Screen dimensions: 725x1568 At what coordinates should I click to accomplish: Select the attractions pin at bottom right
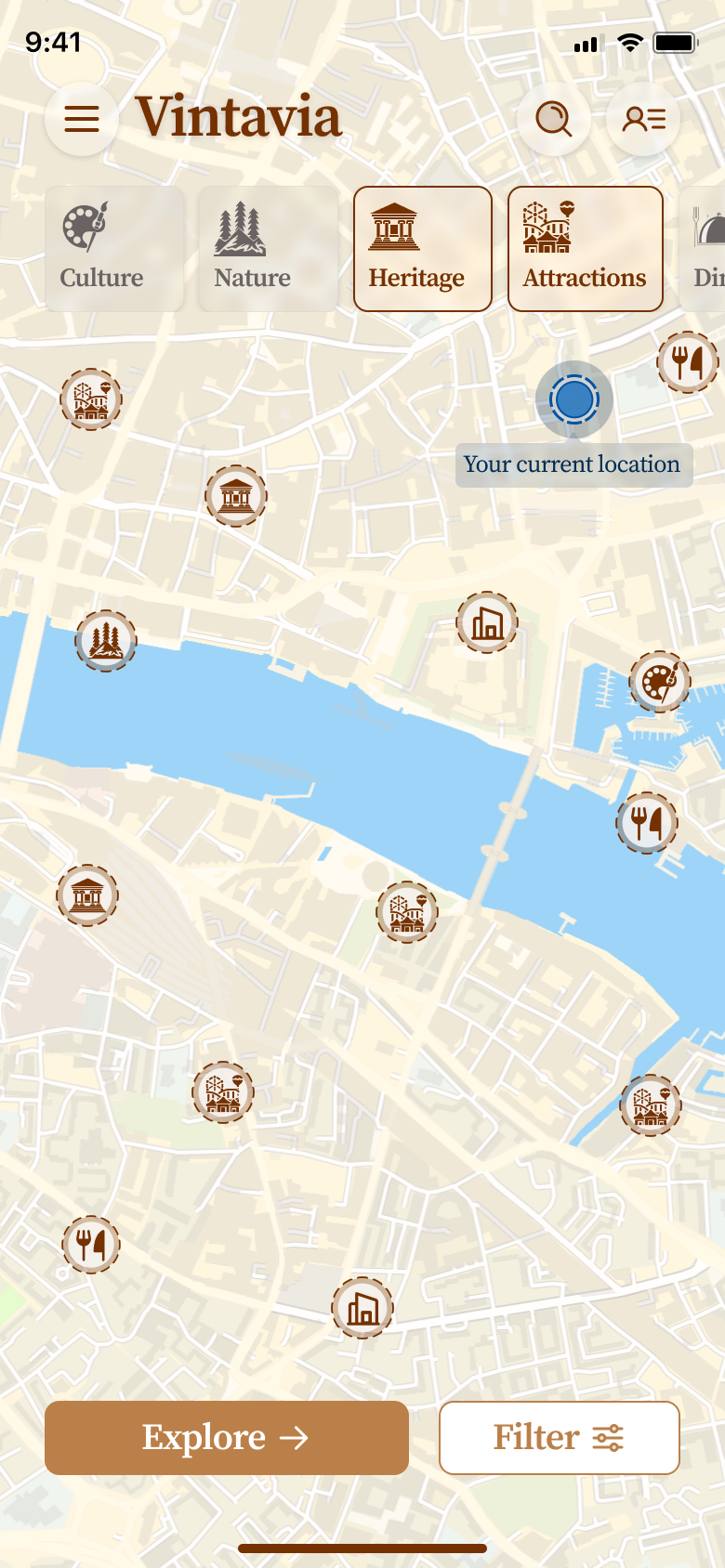[x=650, y=1105]
